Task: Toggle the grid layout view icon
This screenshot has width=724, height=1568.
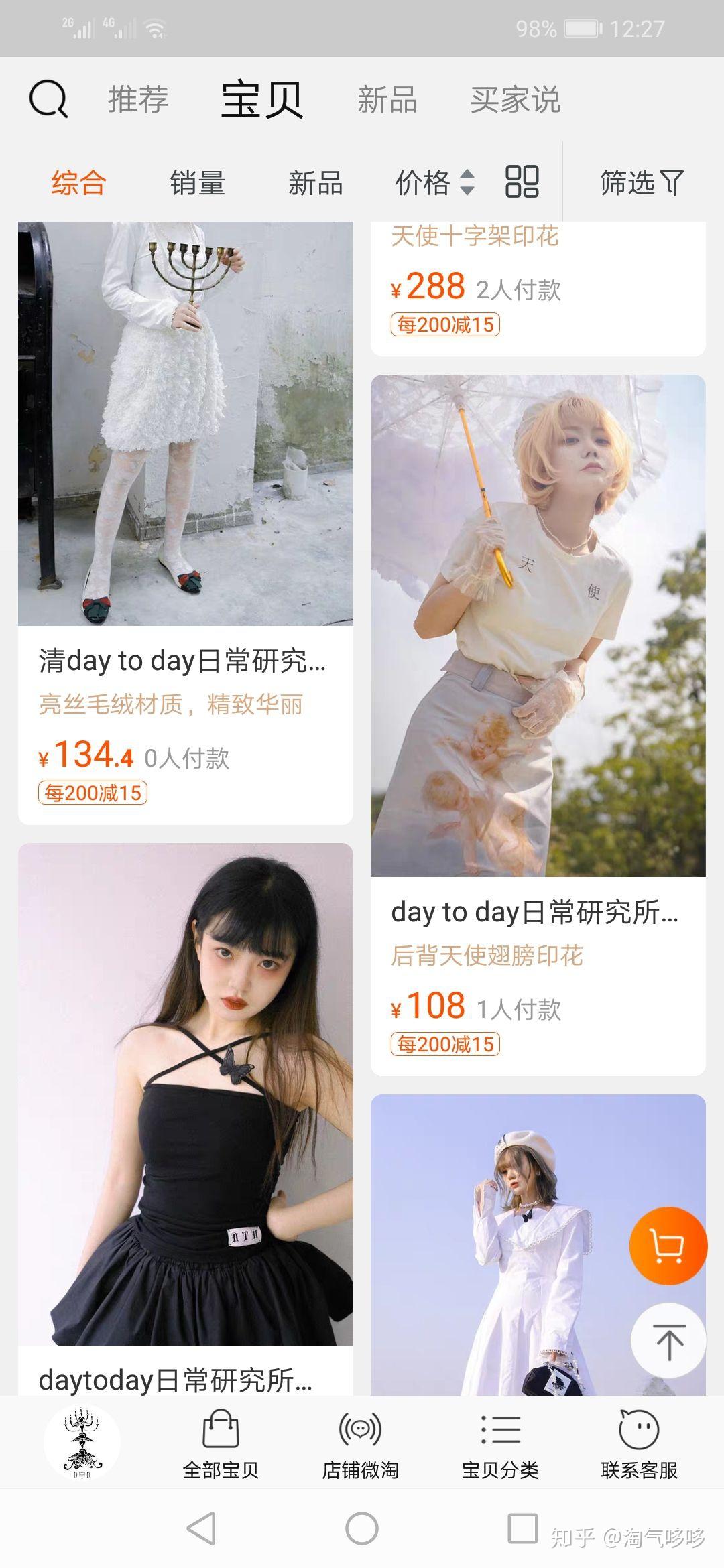Action: tap(522, 182)
